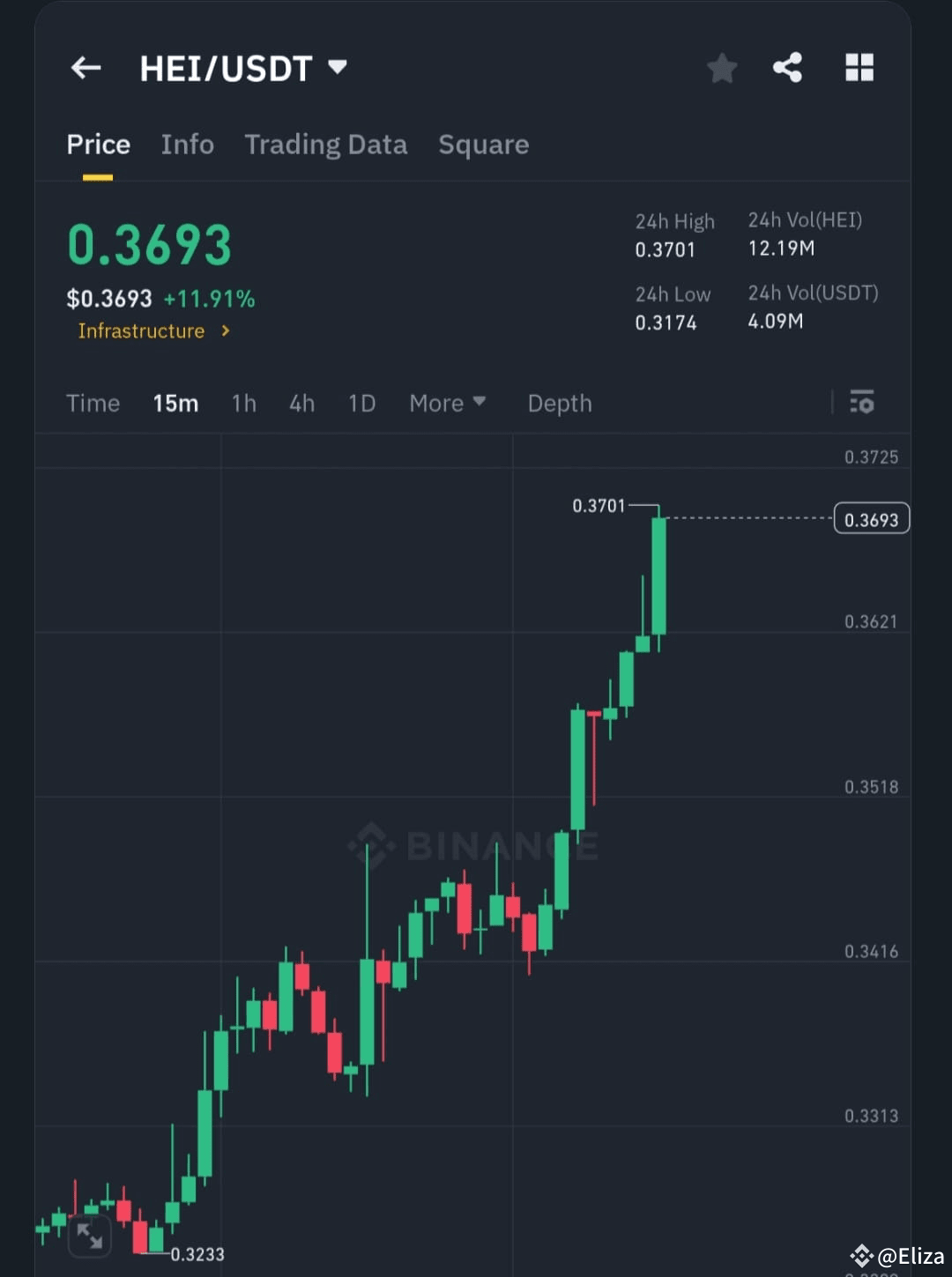Open the trading pair selector dropdown
952x1277 pixels.
(336, 68)
